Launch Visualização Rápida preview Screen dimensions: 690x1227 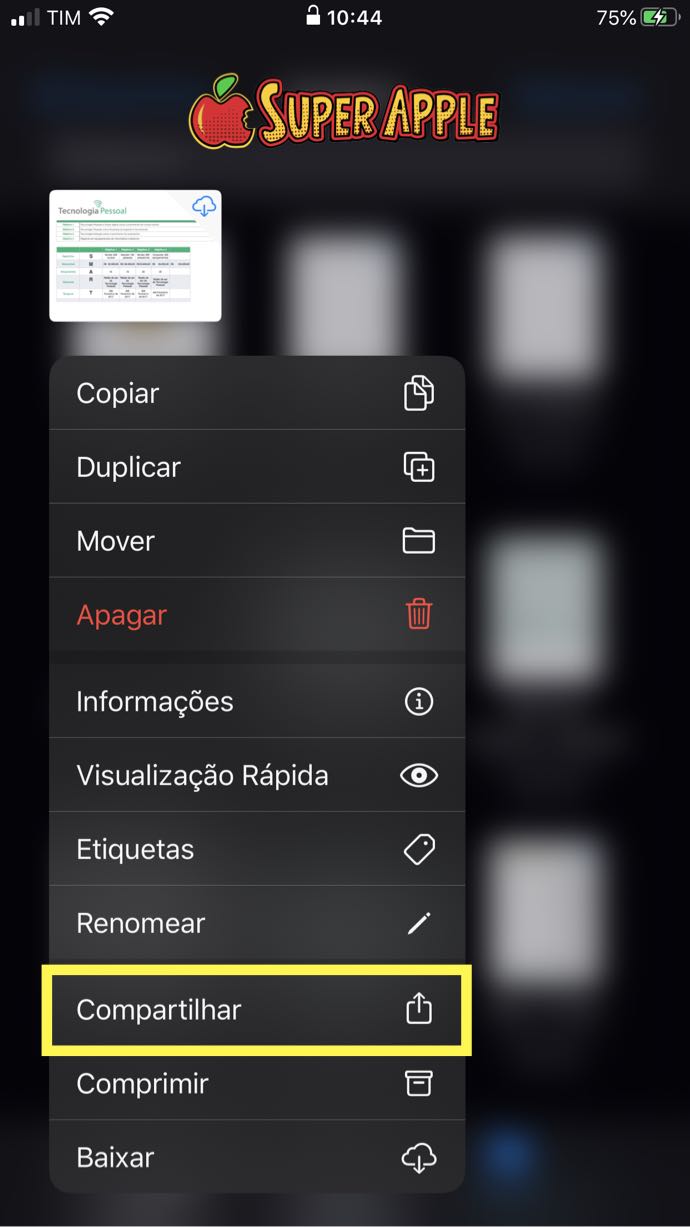coord(256,775)
